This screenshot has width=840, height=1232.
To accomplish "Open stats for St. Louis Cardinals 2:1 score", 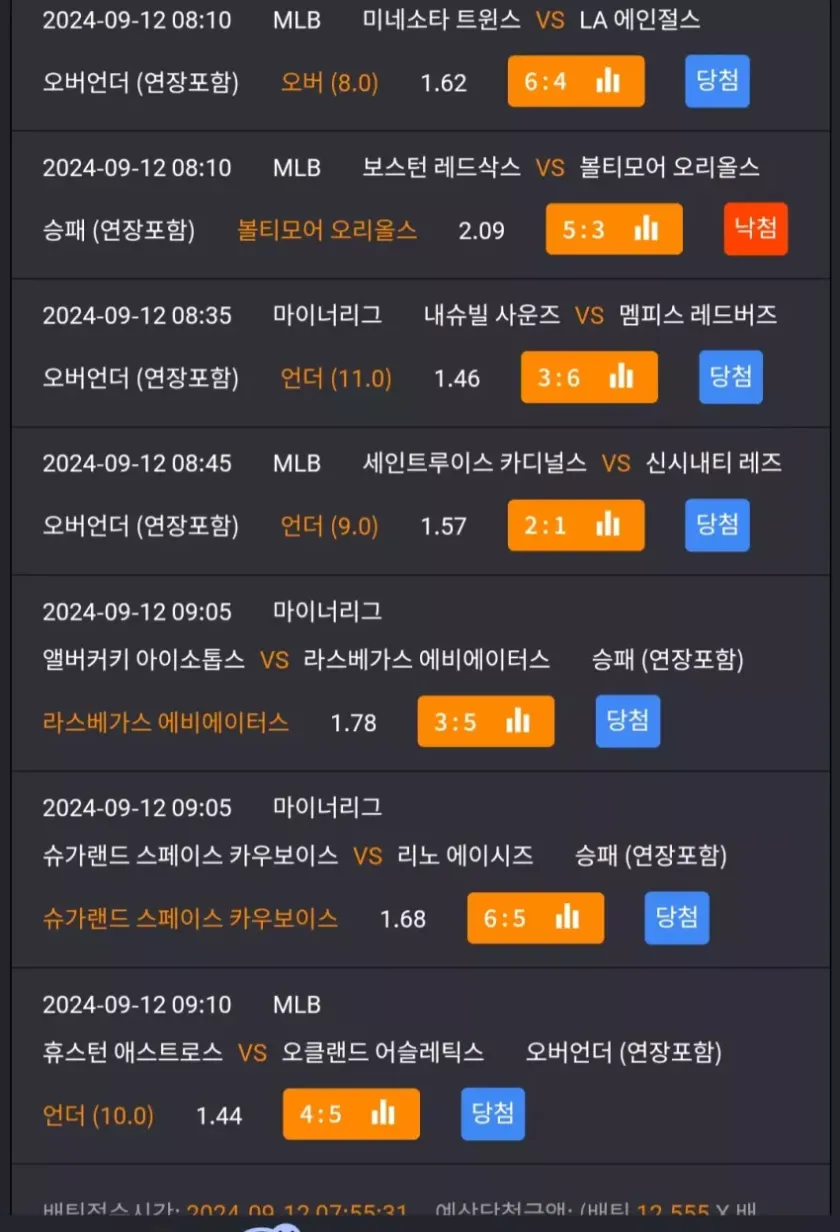I will (576, 525).
